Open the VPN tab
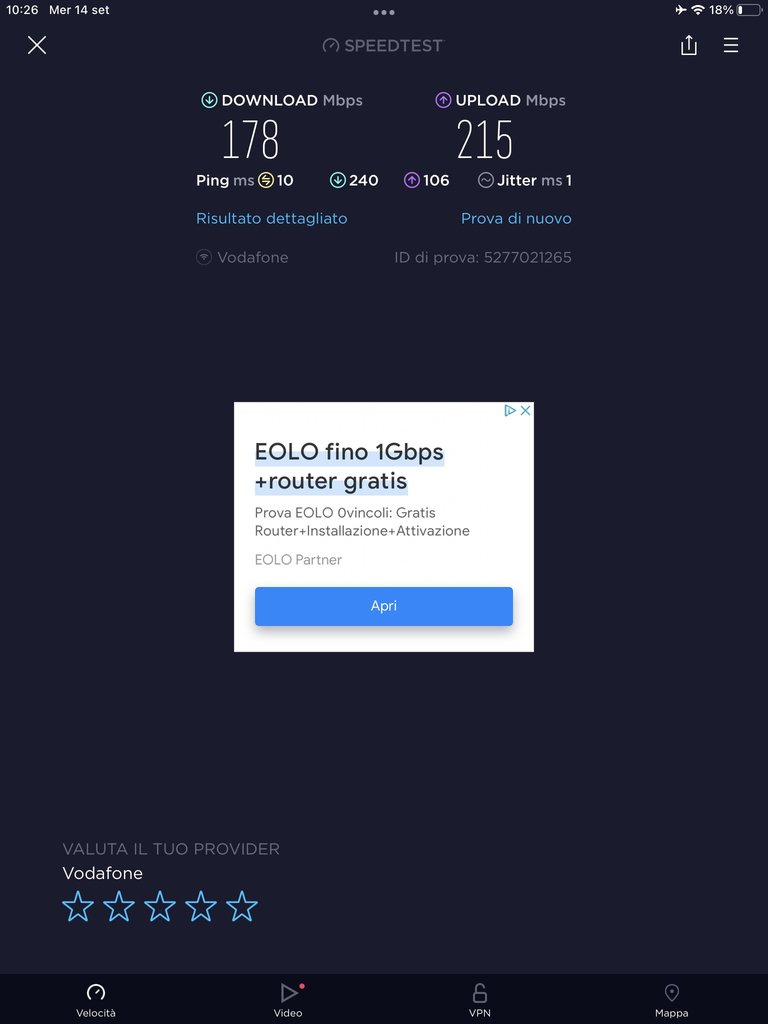 [480, 999]
